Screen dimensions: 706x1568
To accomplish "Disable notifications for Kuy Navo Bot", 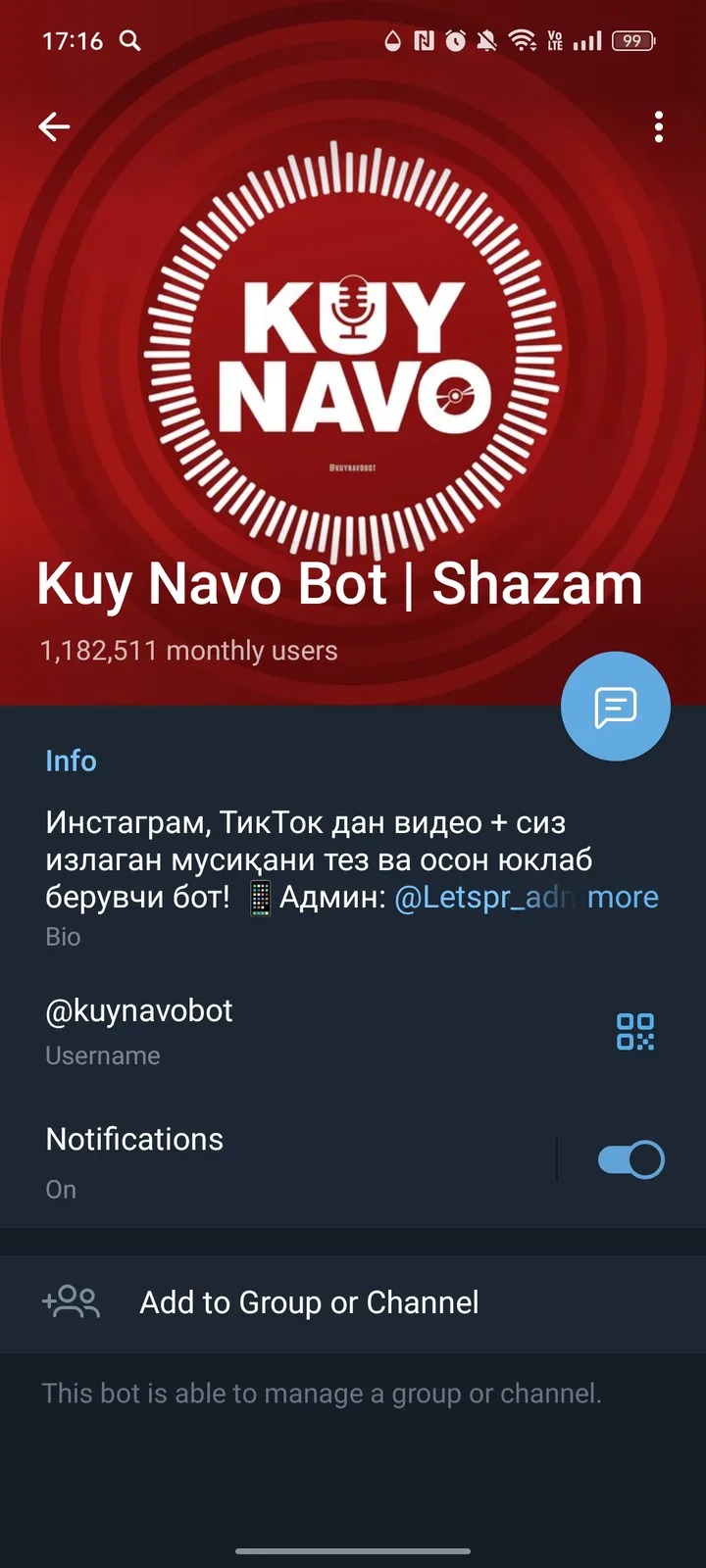I will 629,1158.
